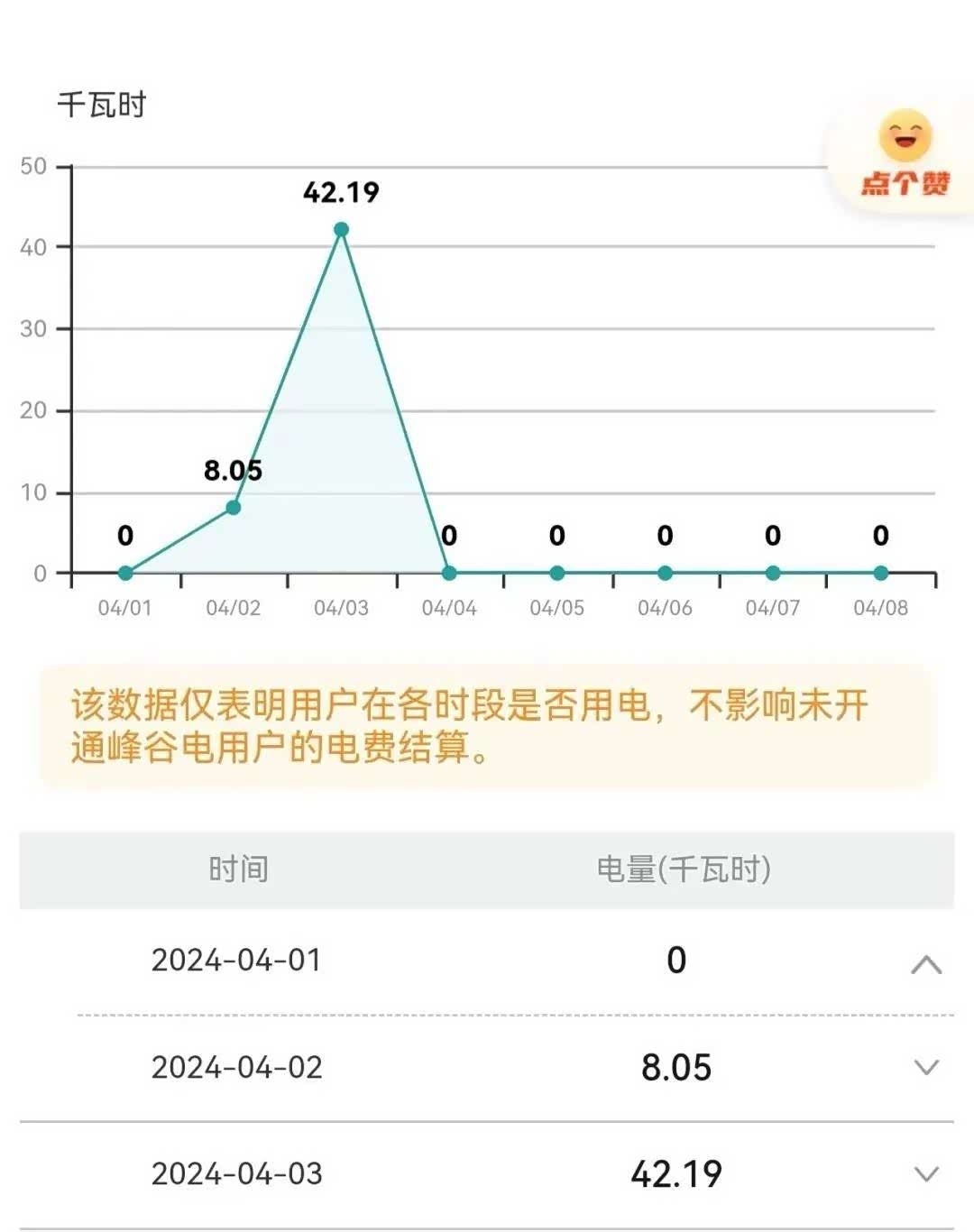
Task: Expand the 2024-04-02 usage details
Action: (x=926, y=1068)
